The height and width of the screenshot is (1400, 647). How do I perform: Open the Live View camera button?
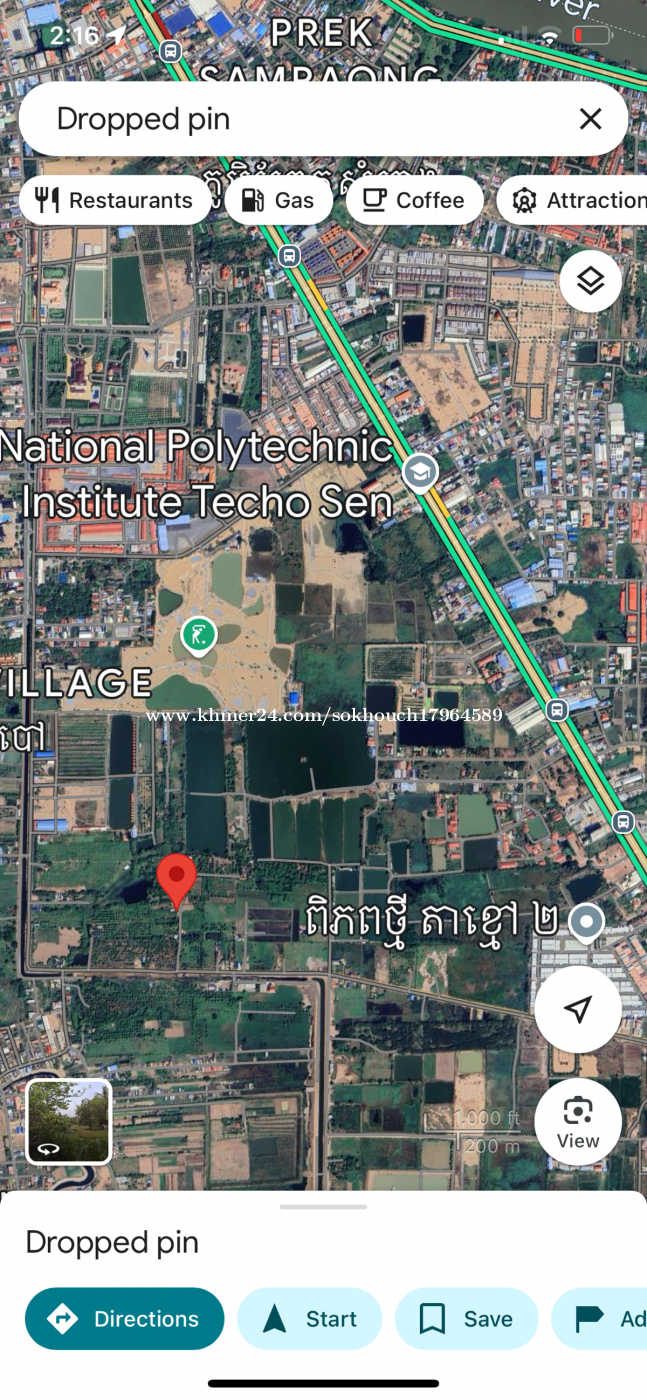(578, 1121)
